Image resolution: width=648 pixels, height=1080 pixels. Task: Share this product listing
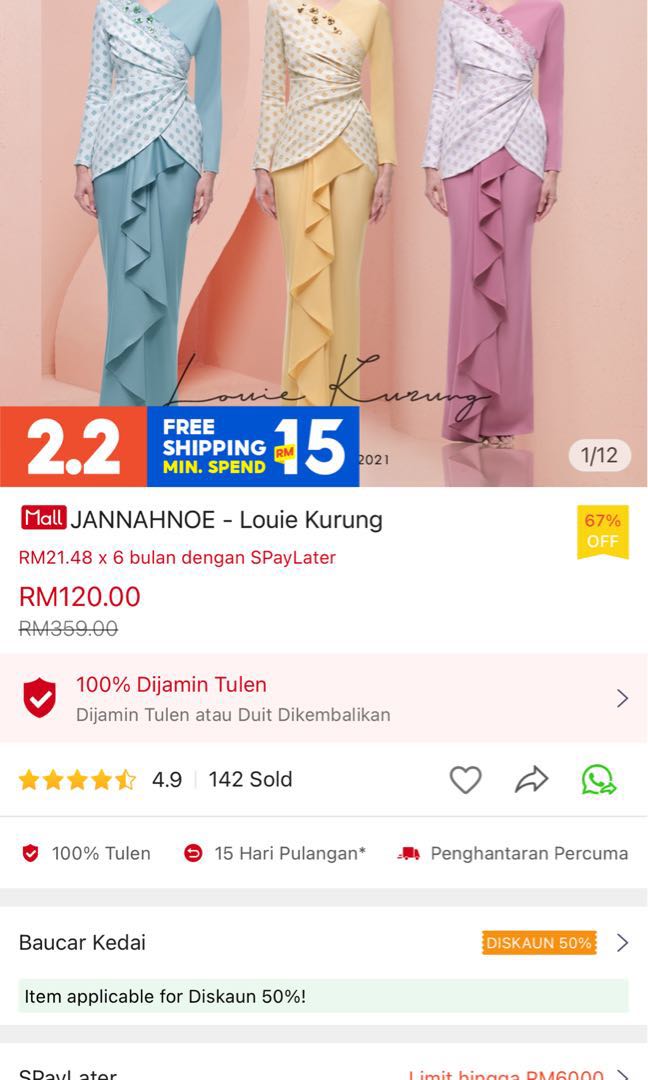[x=532, y=780]
